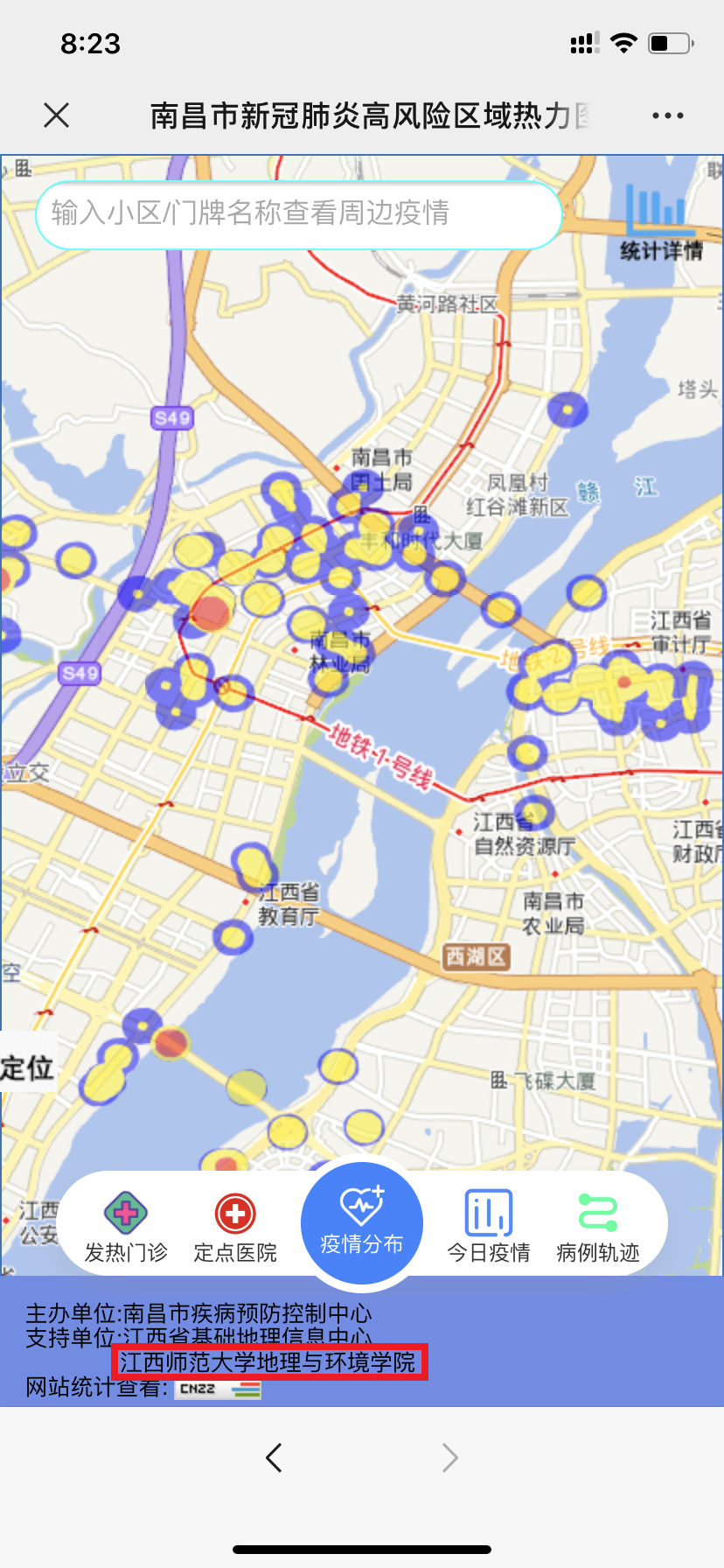This screenshot has width=724, height=1568.
Task: Open the CNZZ site statistics link
Action: click(x=218, y=1389)
